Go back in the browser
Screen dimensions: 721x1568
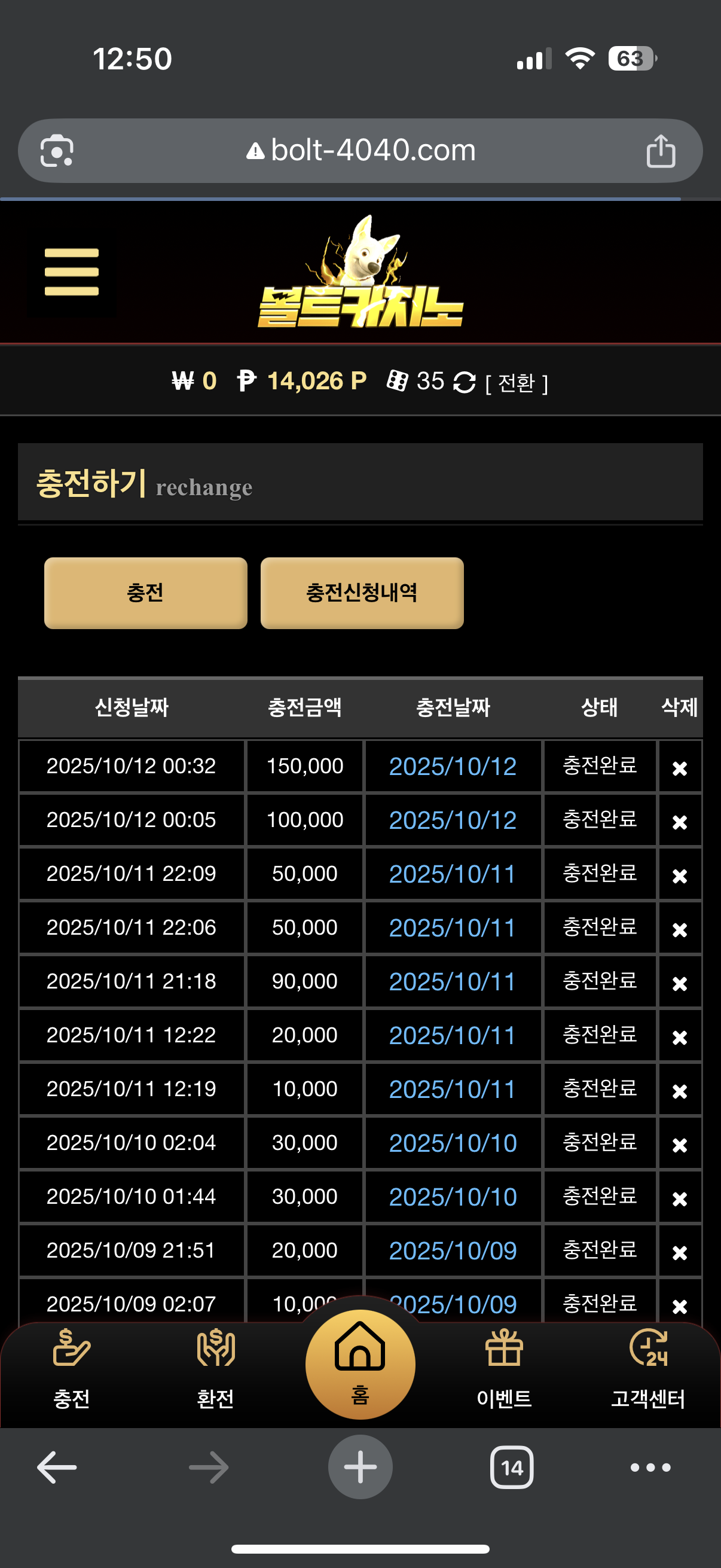click(x=57, y=1468)
